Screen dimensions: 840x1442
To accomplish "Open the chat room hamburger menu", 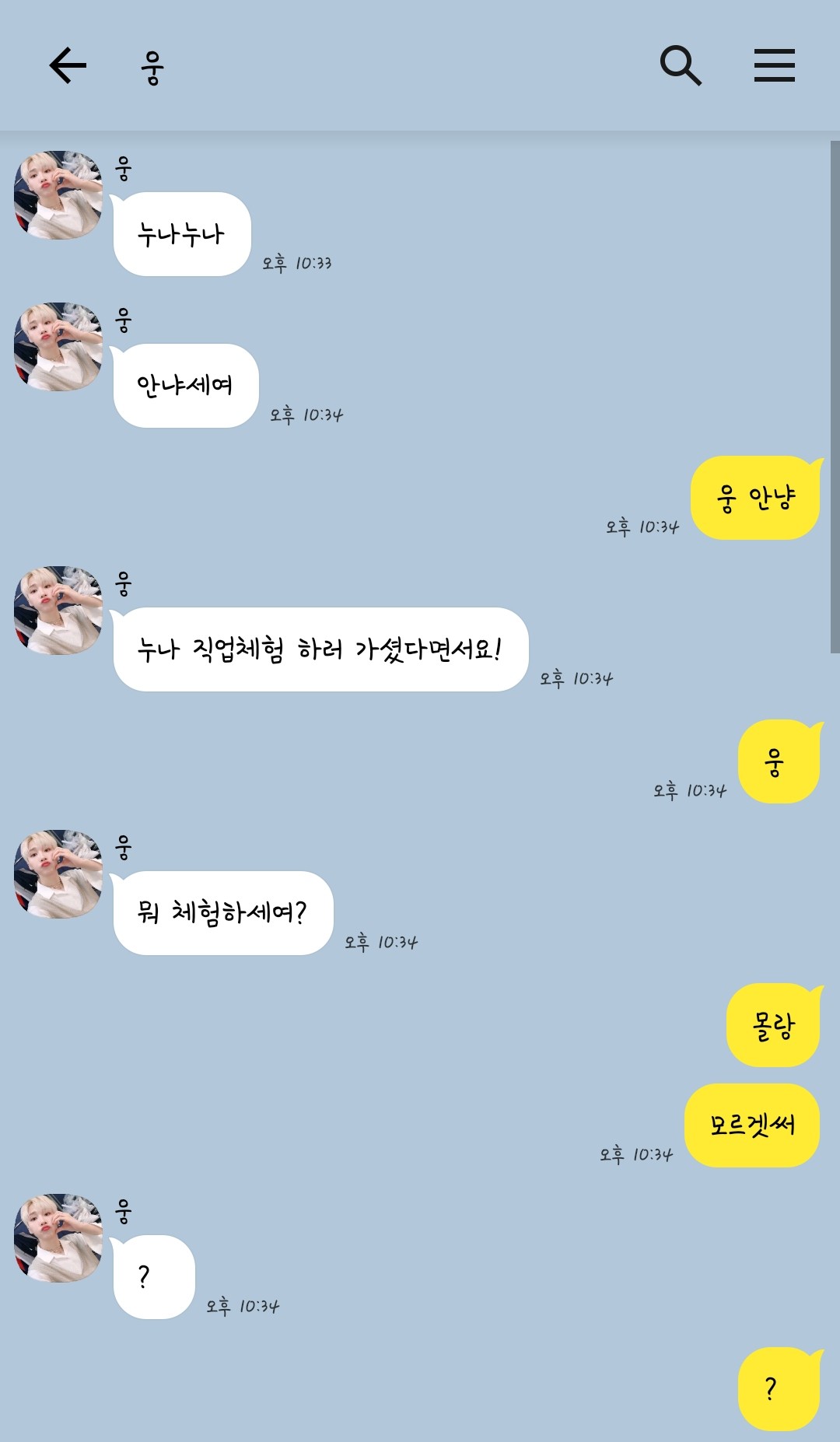I will 774,65.
